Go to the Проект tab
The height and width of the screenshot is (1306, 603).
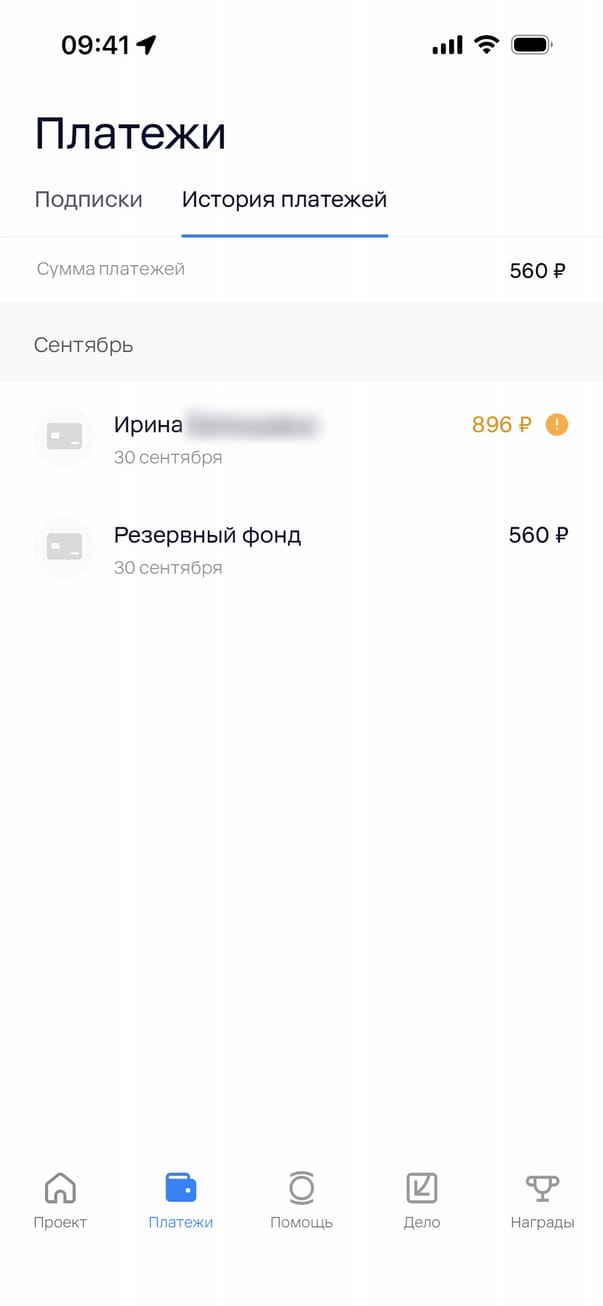click(60, 1200)
